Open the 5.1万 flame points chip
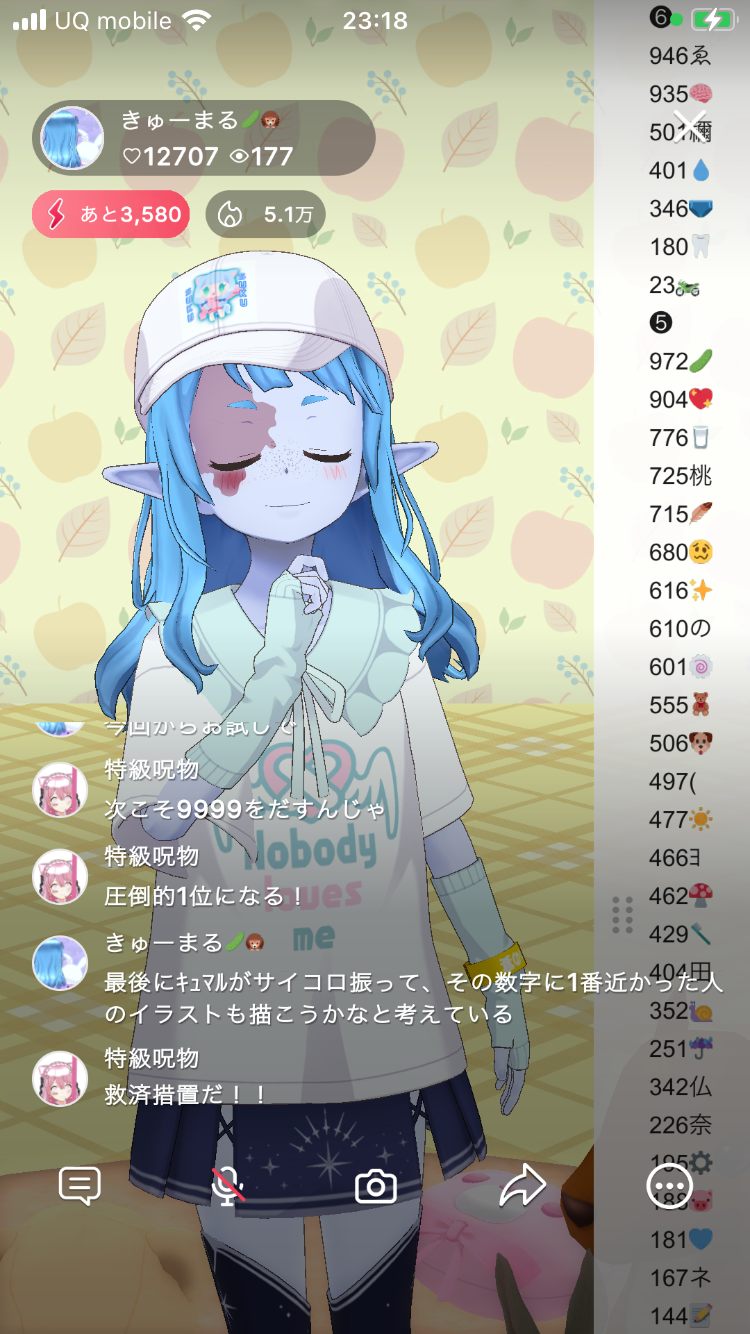 click(265, 214)
